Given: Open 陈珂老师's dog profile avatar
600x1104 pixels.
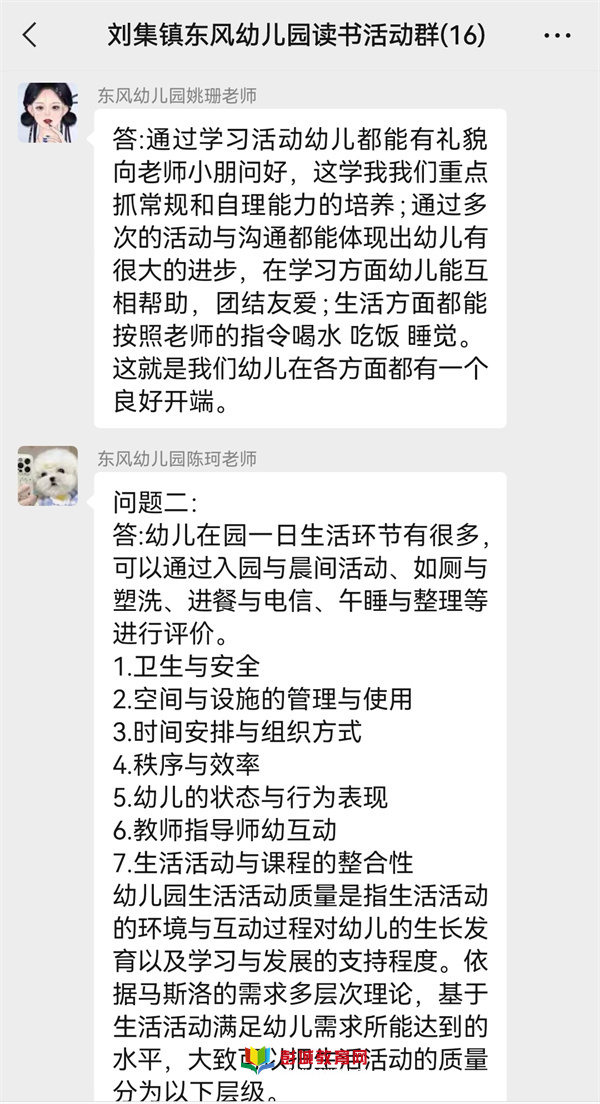Looking at the screenshot, I should tap(48, 476).
